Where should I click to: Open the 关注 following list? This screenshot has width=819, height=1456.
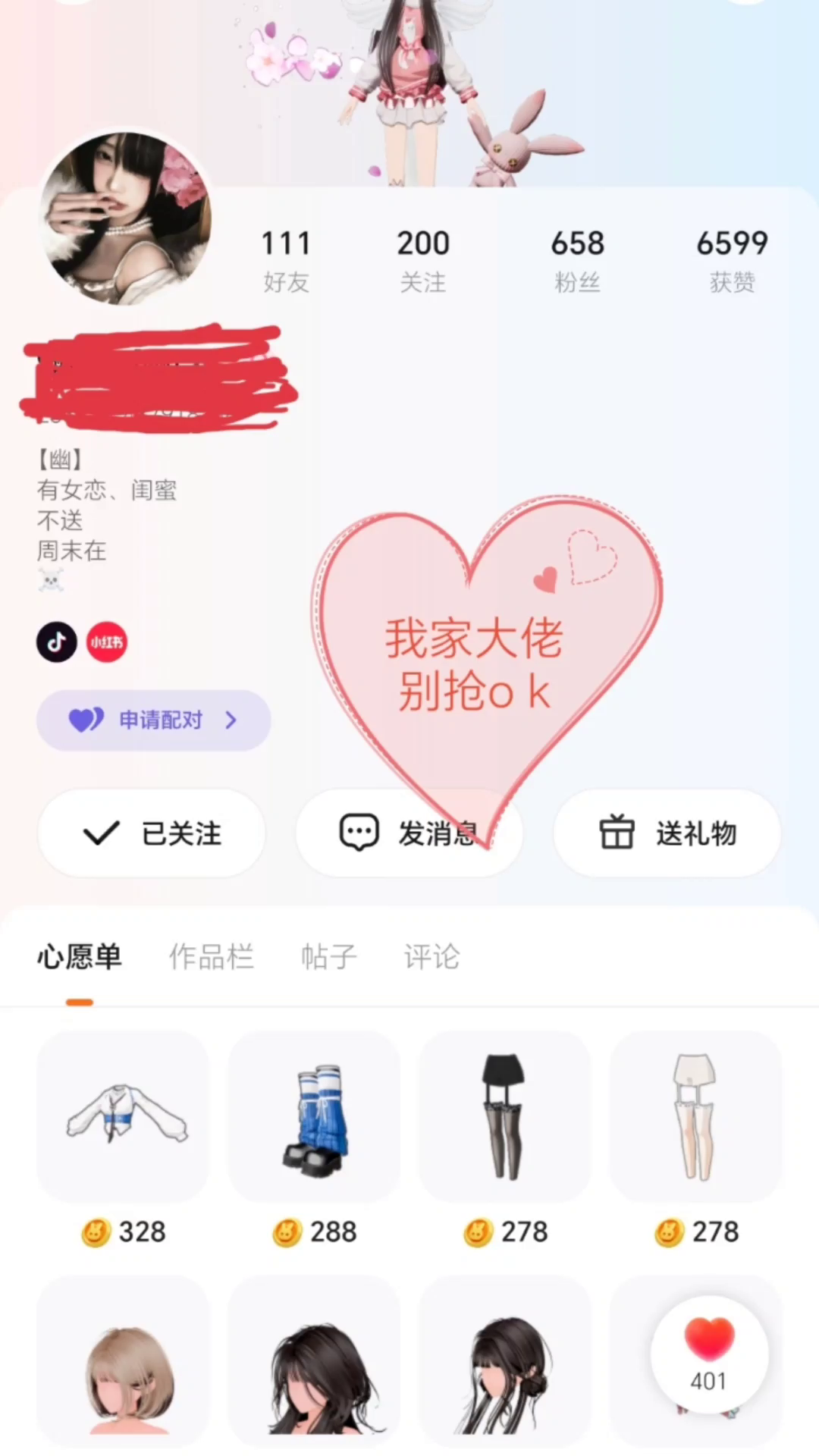click(x=422, y=260)
